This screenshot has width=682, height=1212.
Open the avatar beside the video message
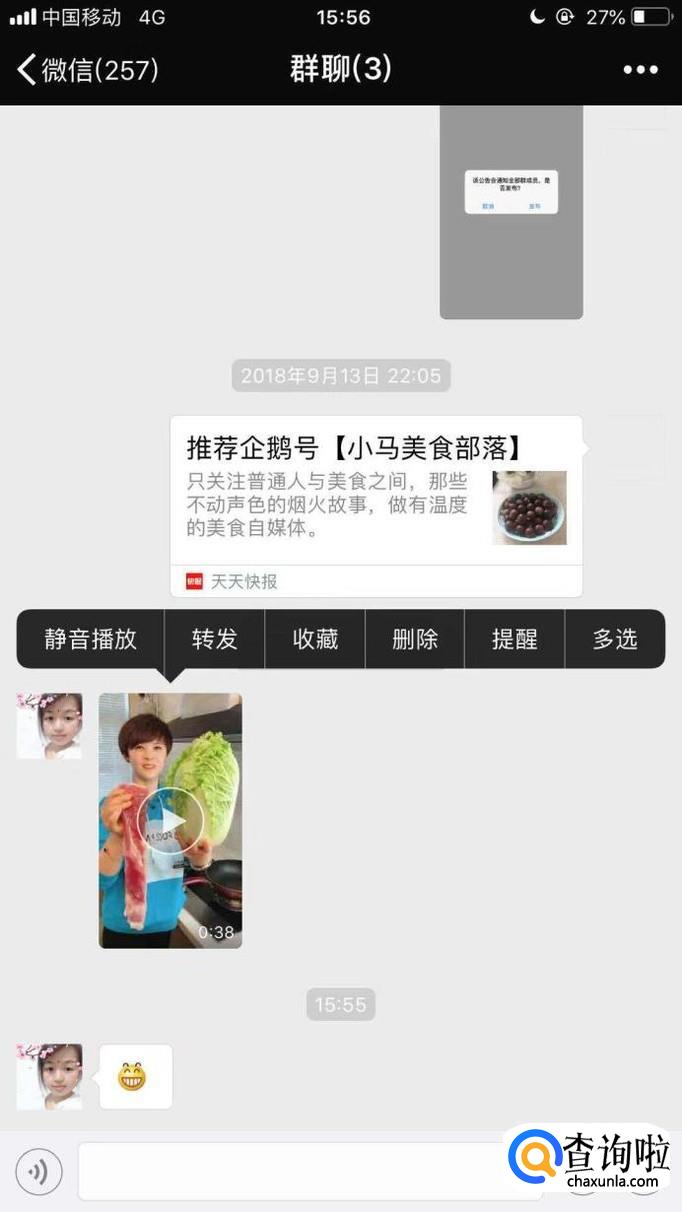[x=50, y=726]
